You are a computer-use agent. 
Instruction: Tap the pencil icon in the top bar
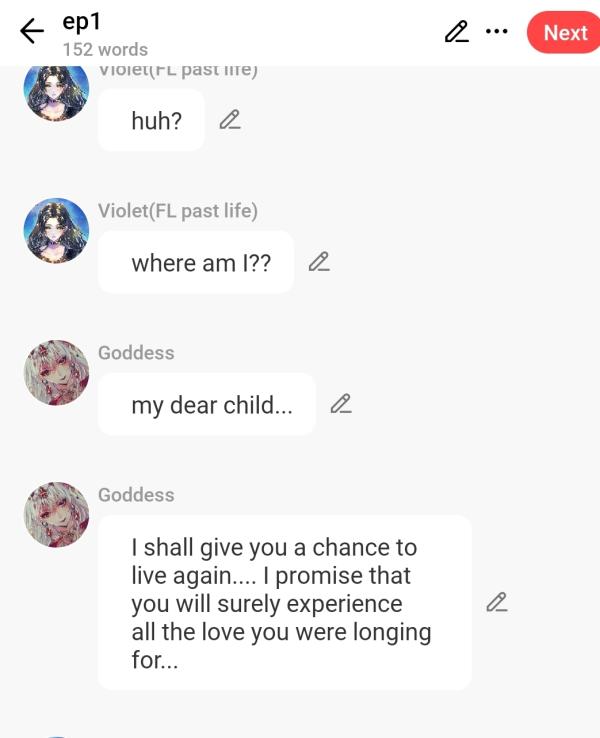456,32
